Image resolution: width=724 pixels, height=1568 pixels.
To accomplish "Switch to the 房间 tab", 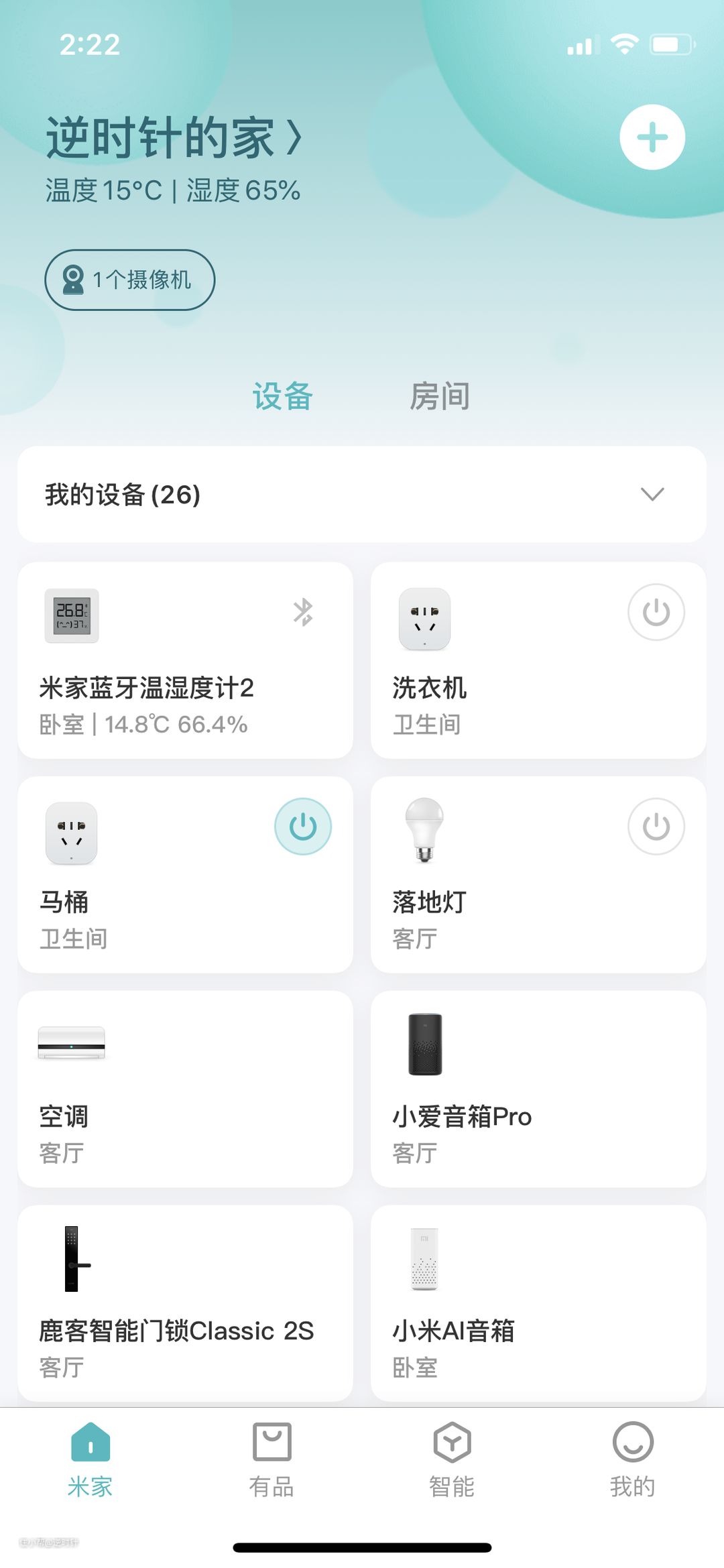I will coord(440,396).
